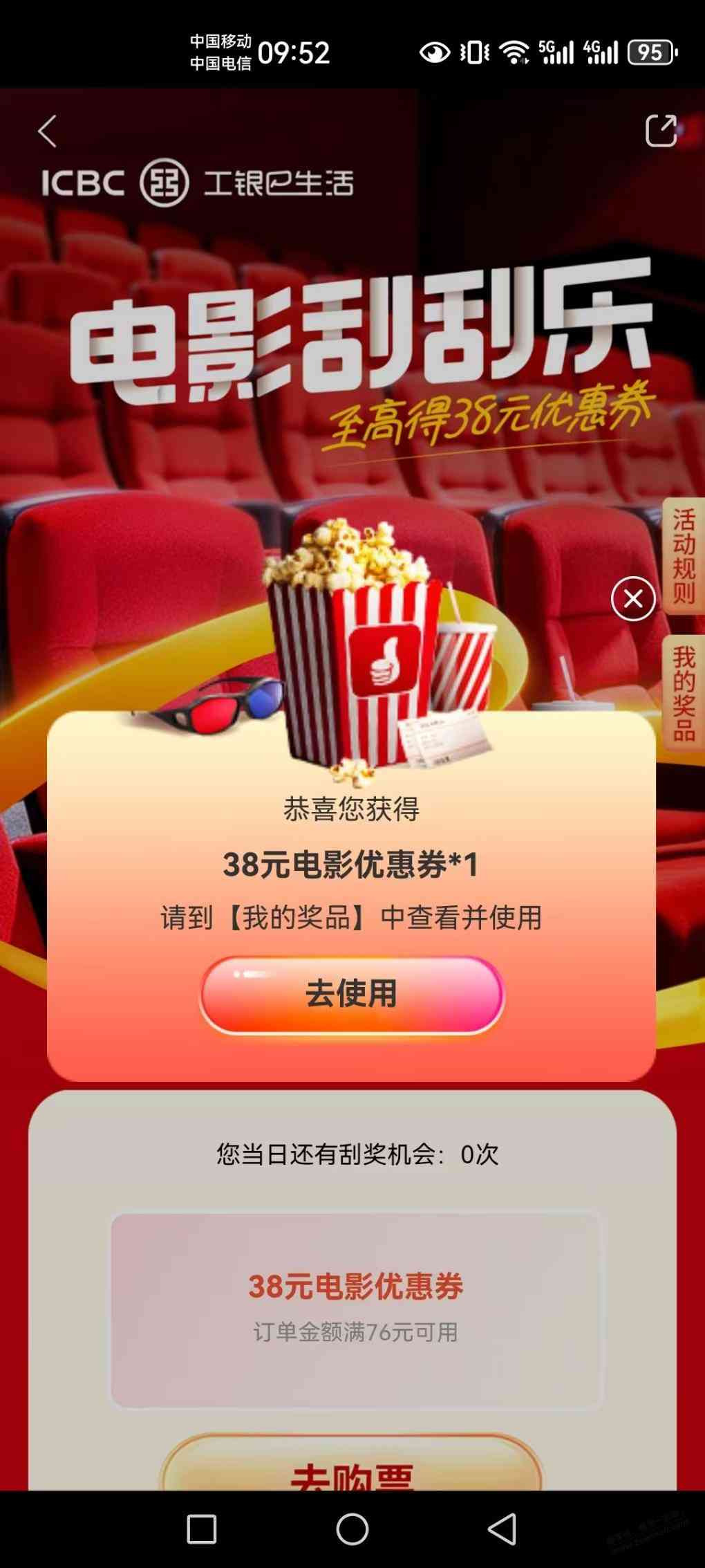Tap 去使用 to use the coupon

coord(352,995)
